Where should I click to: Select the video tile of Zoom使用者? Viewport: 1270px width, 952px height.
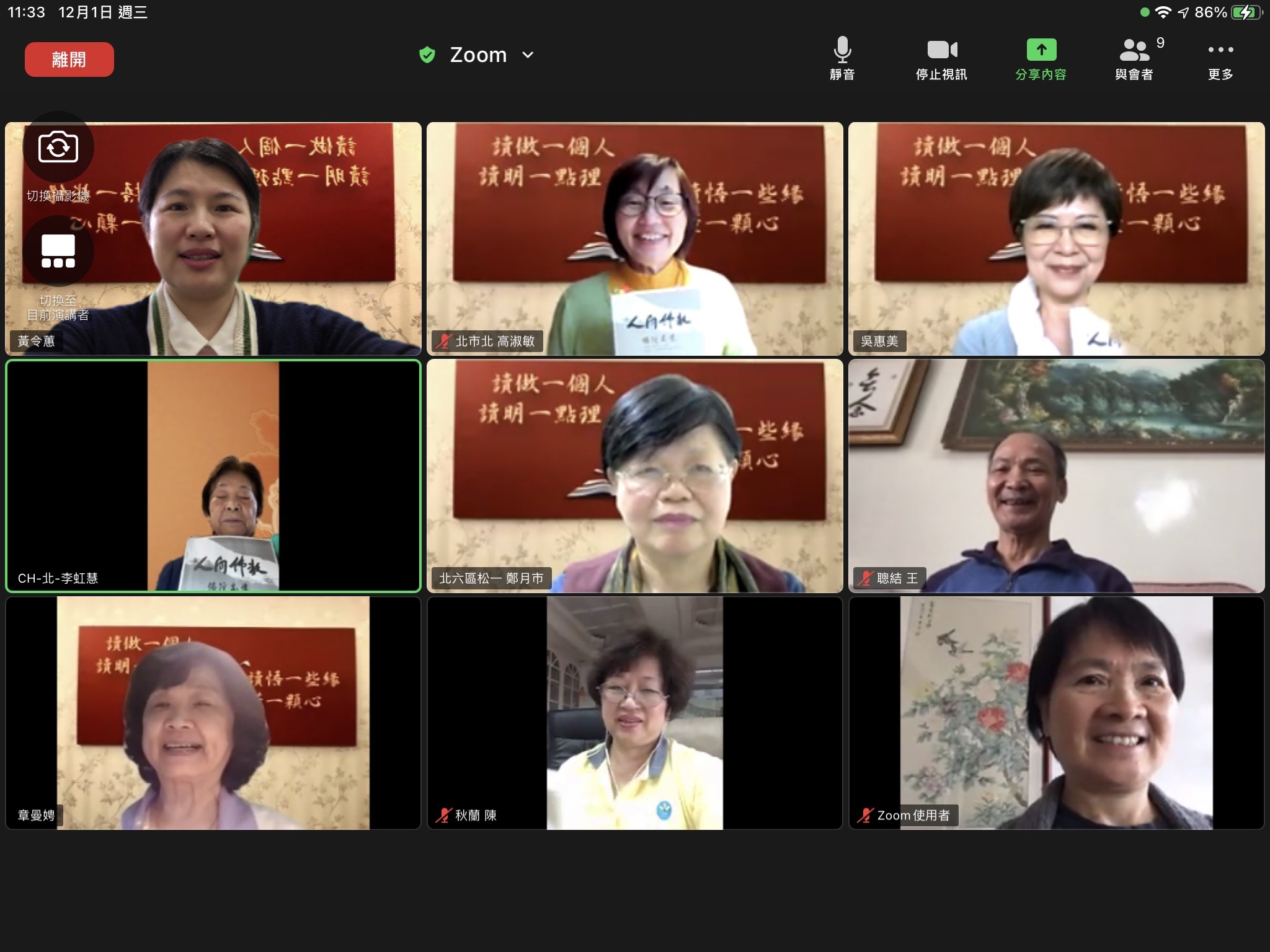tap(1056, 713)
